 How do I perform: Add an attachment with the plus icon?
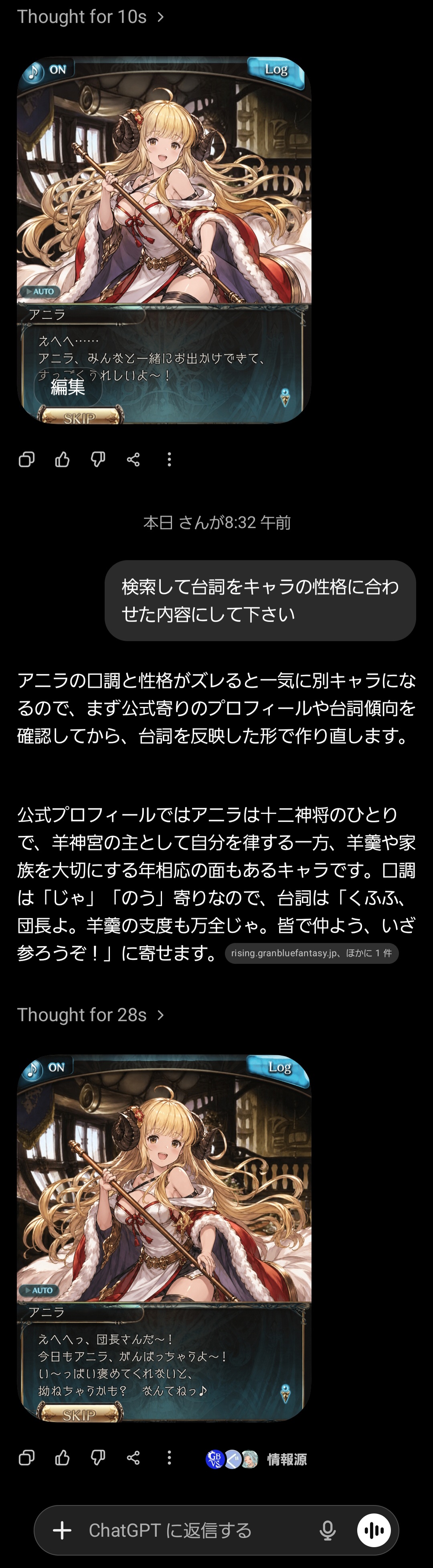pyautogui.click(x=62, y=1530)
